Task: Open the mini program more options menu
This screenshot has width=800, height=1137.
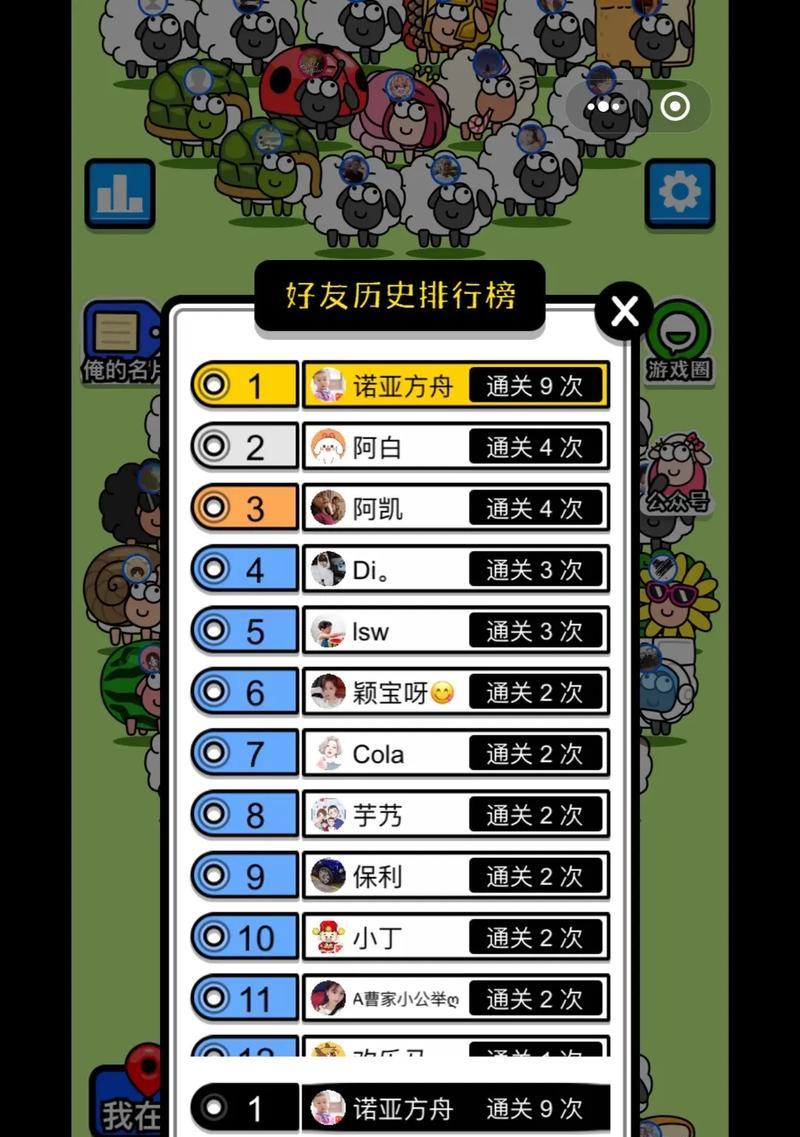Action: 605,106
